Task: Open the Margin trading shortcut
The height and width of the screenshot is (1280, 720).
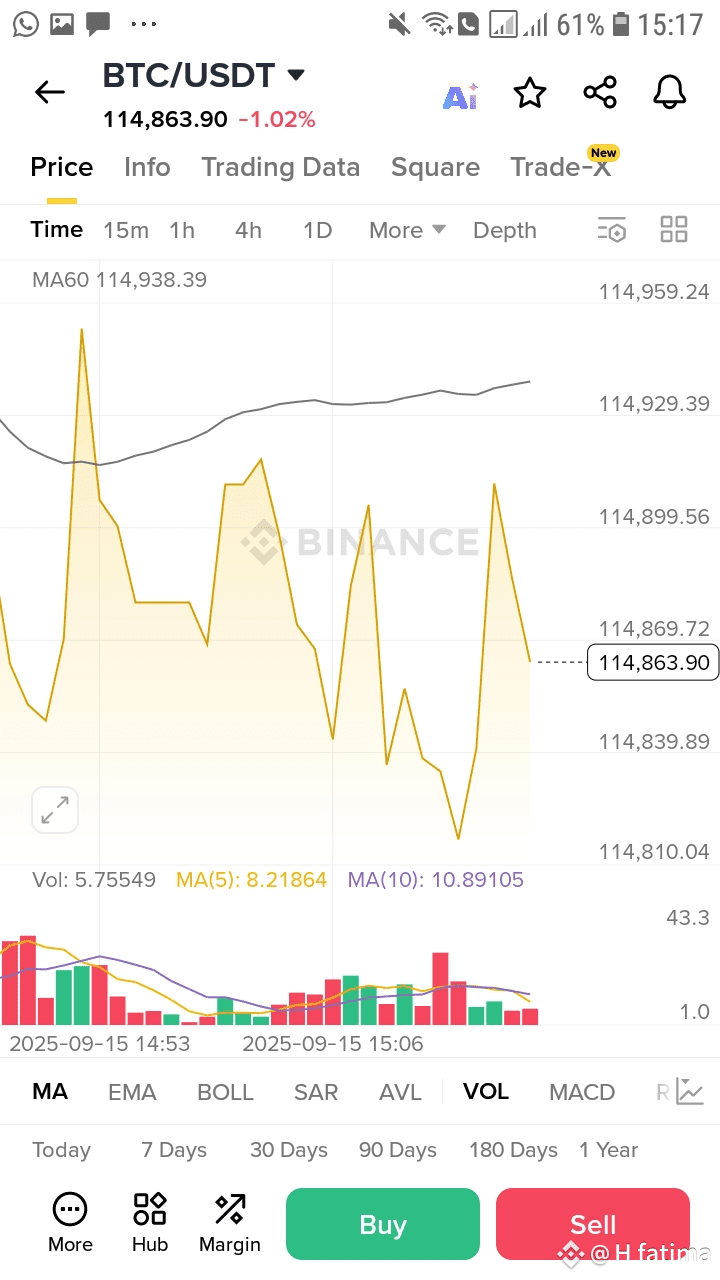Action: 230,1222
